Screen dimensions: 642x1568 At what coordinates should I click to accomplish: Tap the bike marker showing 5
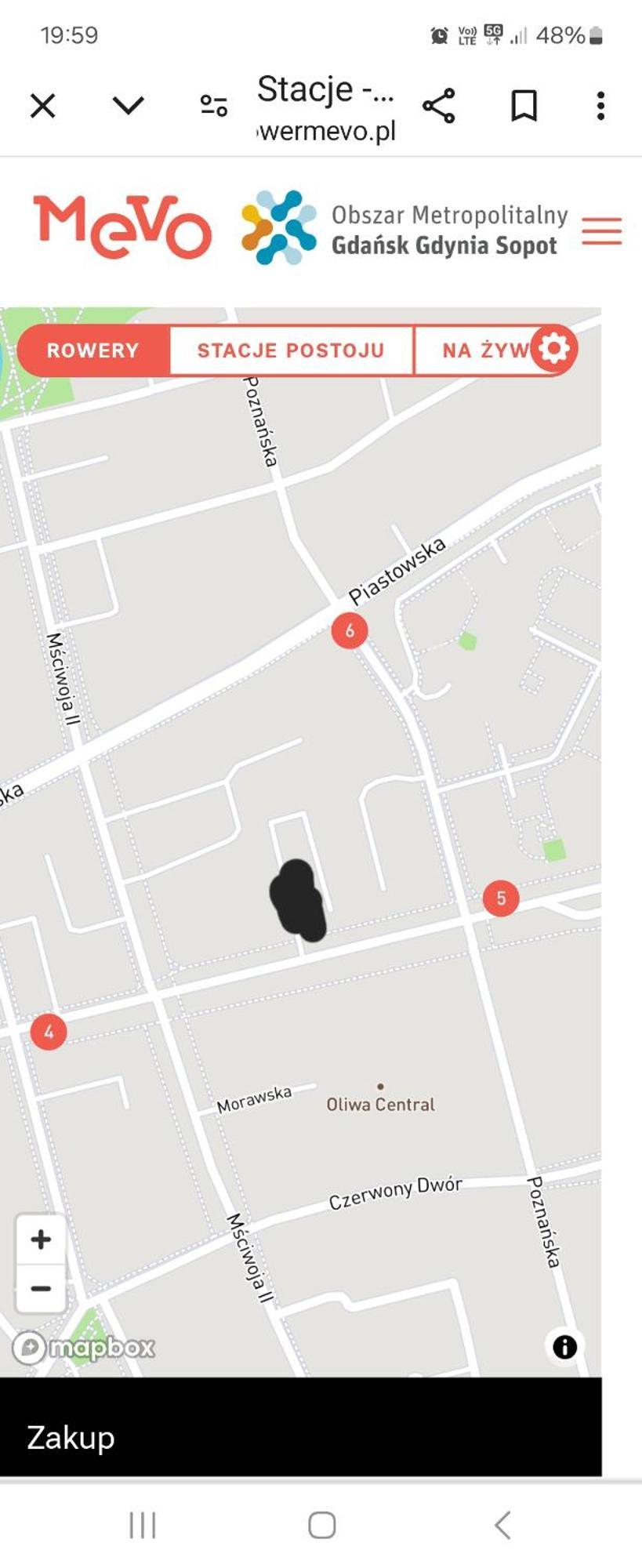coord(501,898)
